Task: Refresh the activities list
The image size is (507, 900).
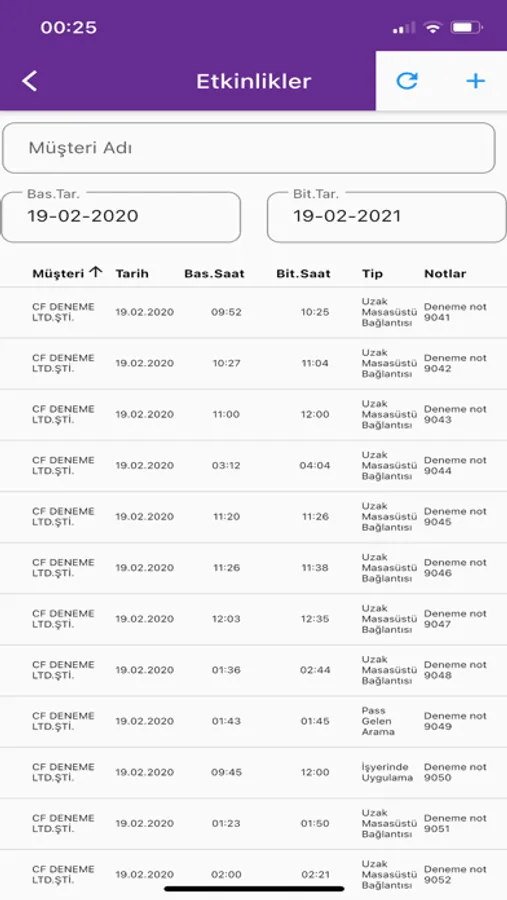Action: 407,81
